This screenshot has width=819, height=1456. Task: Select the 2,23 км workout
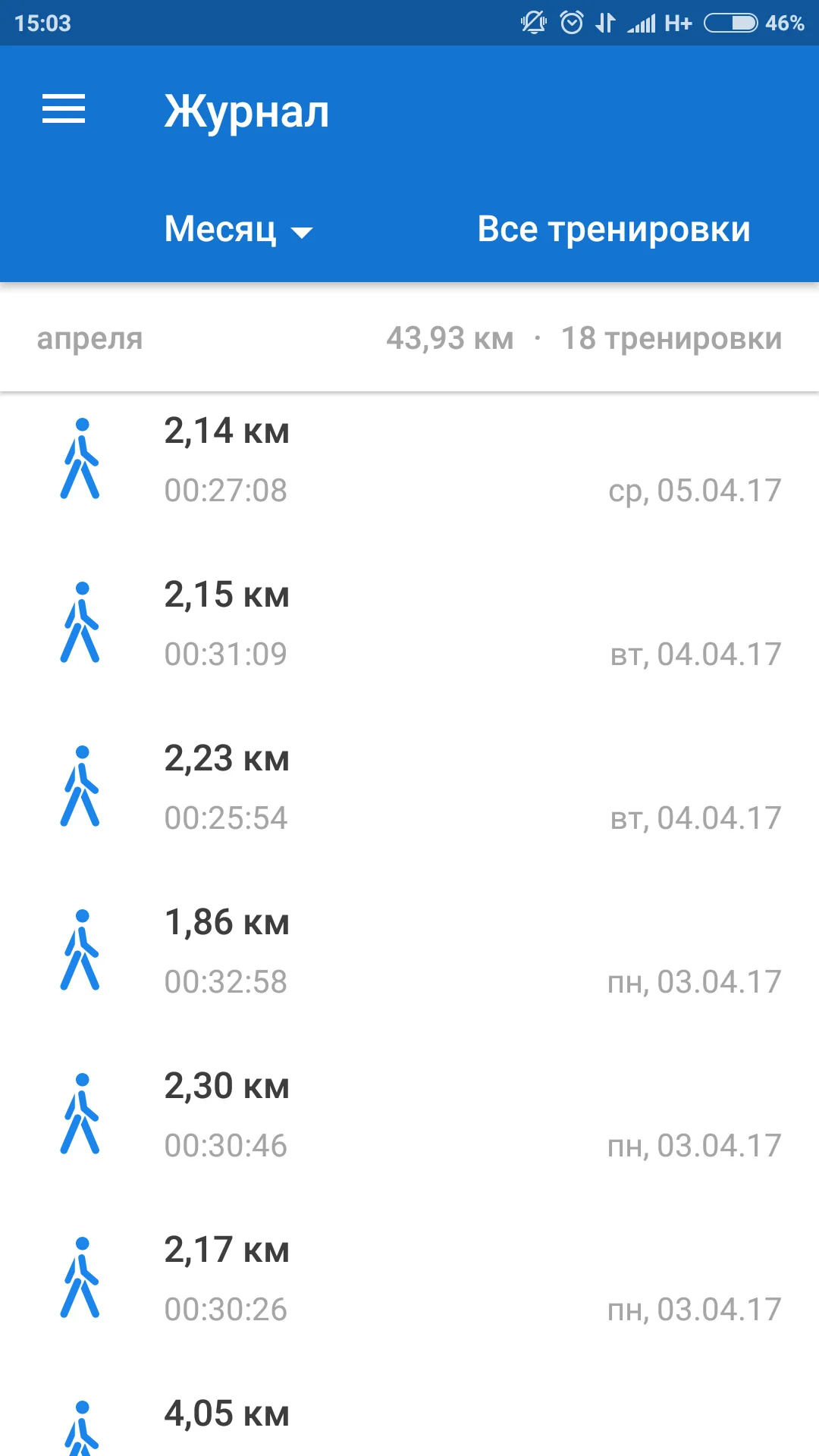[x=409, y=787]
